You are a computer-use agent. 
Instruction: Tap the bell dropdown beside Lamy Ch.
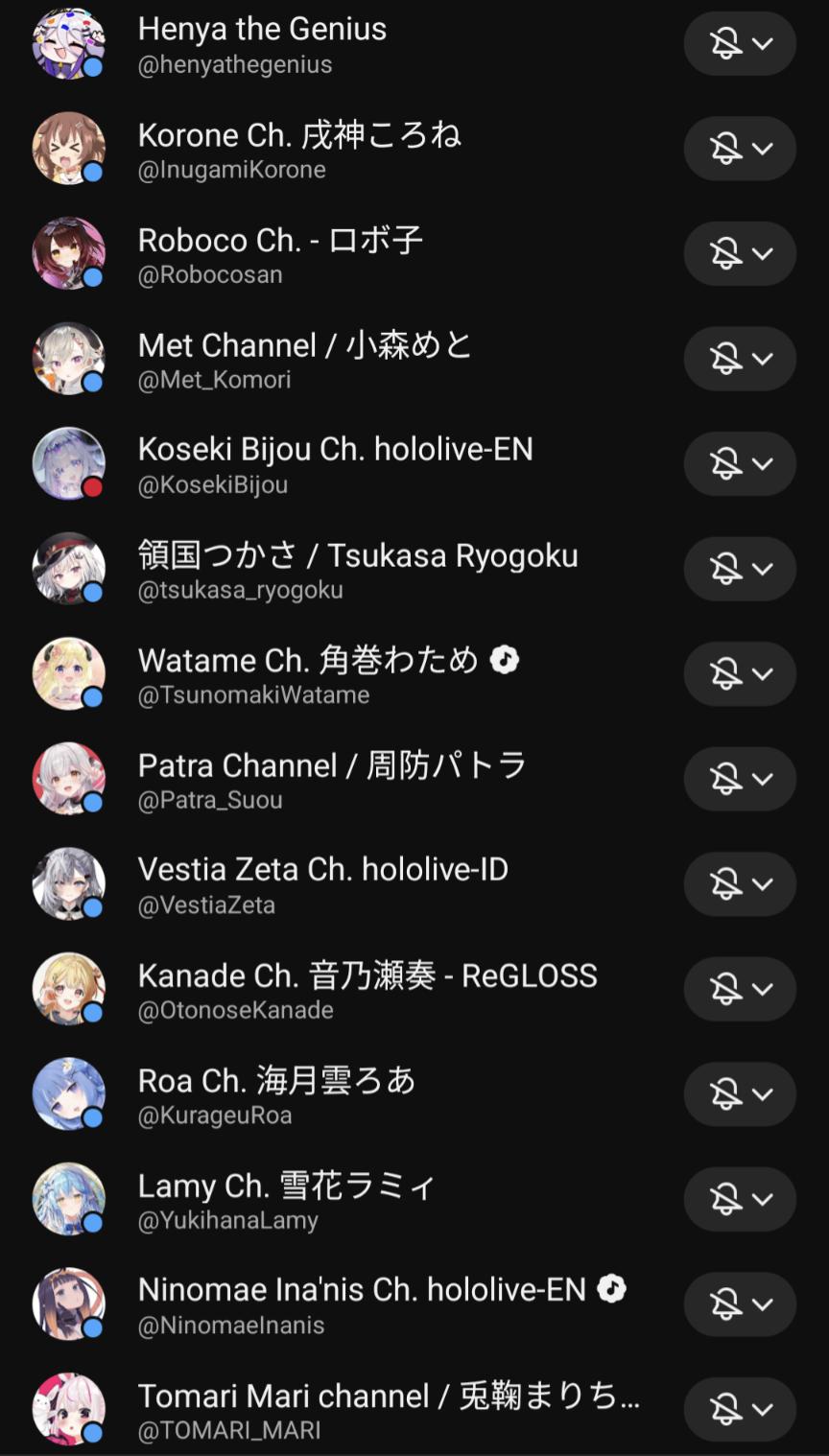tap(740, 1199)
